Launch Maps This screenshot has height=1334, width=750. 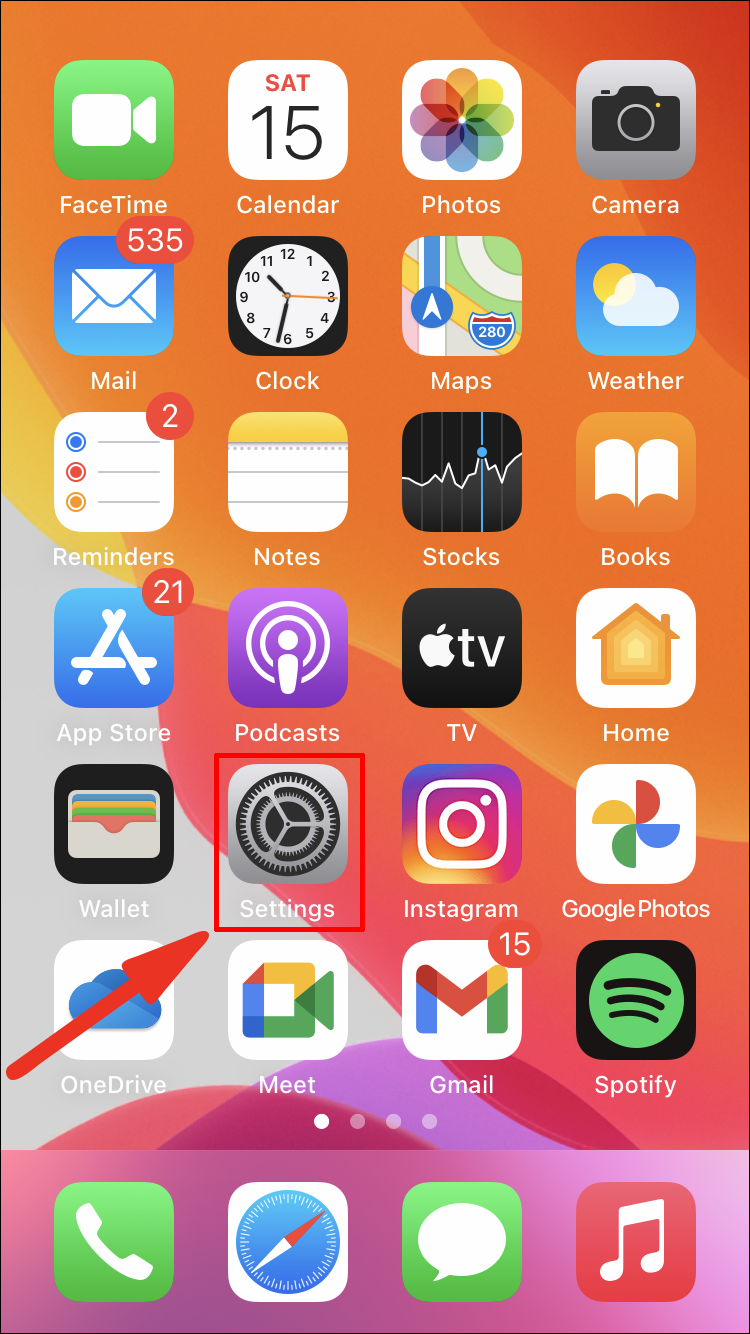(461, 296)
